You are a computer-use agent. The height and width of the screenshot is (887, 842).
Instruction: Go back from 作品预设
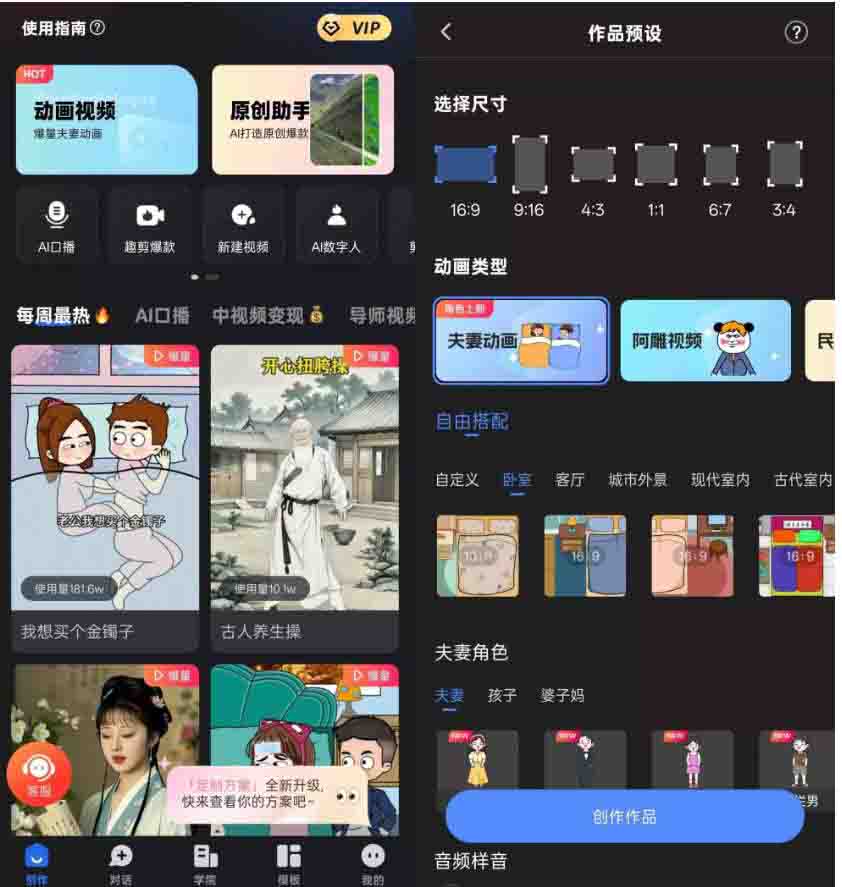(x=446, y=32)
